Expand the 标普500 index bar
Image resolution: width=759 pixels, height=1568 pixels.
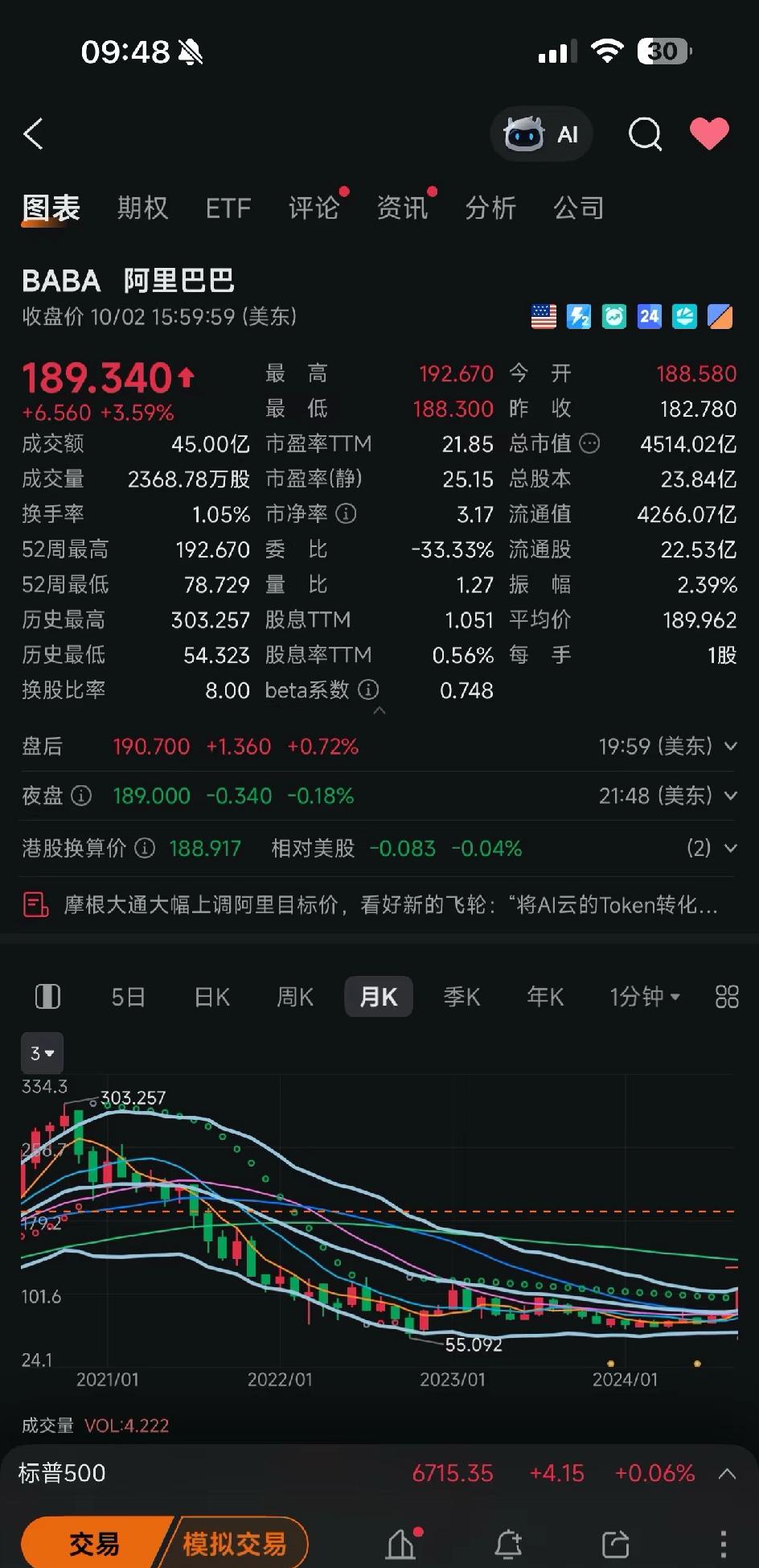coord(727,1474)
